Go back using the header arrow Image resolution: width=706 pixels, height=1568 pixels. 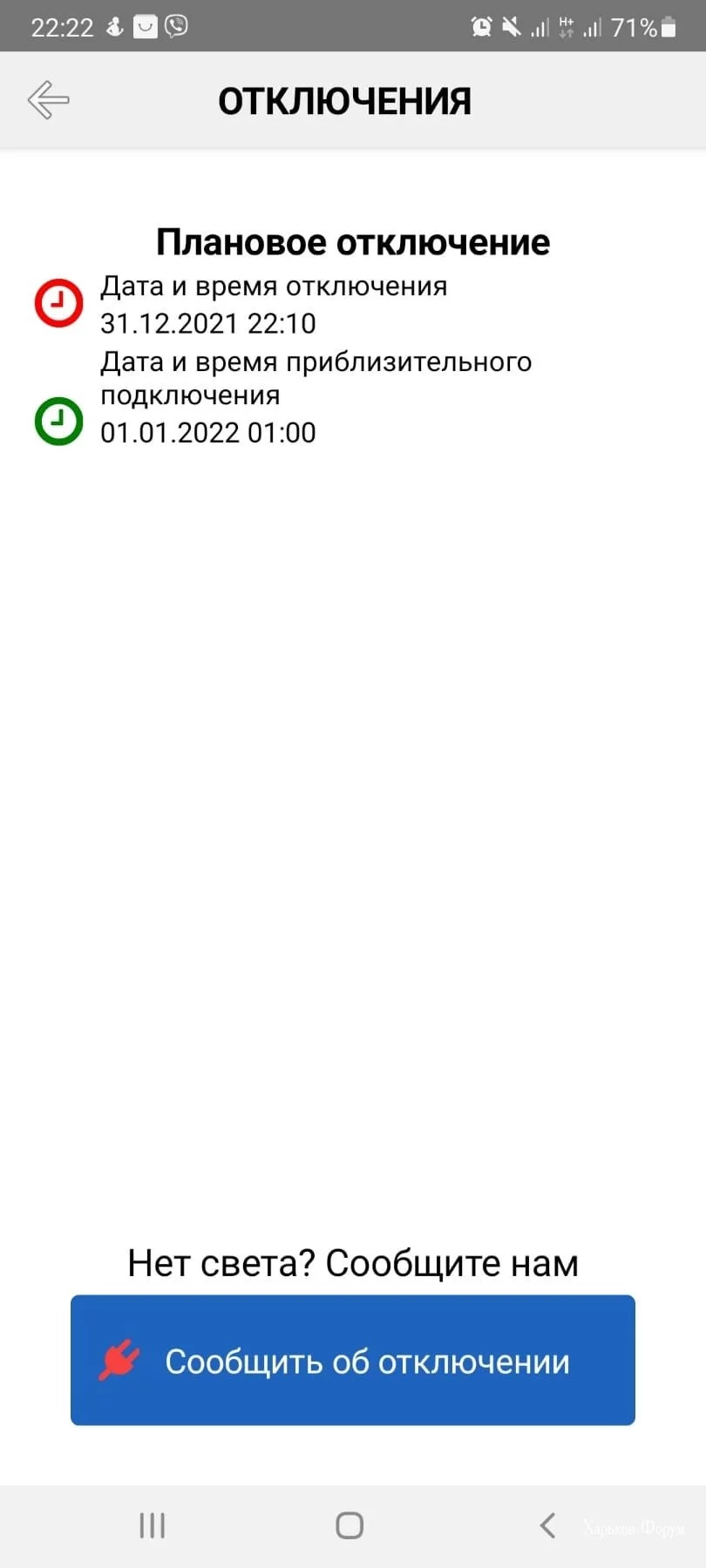coord(49,99)
